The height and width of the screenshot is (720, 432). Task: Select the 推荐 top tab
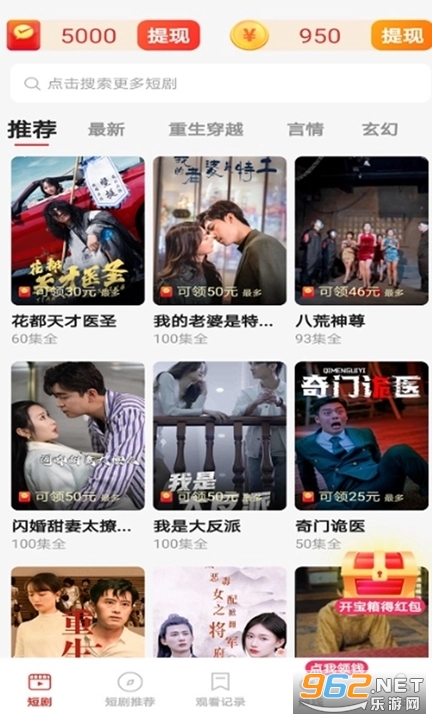[x=32, y=129]
